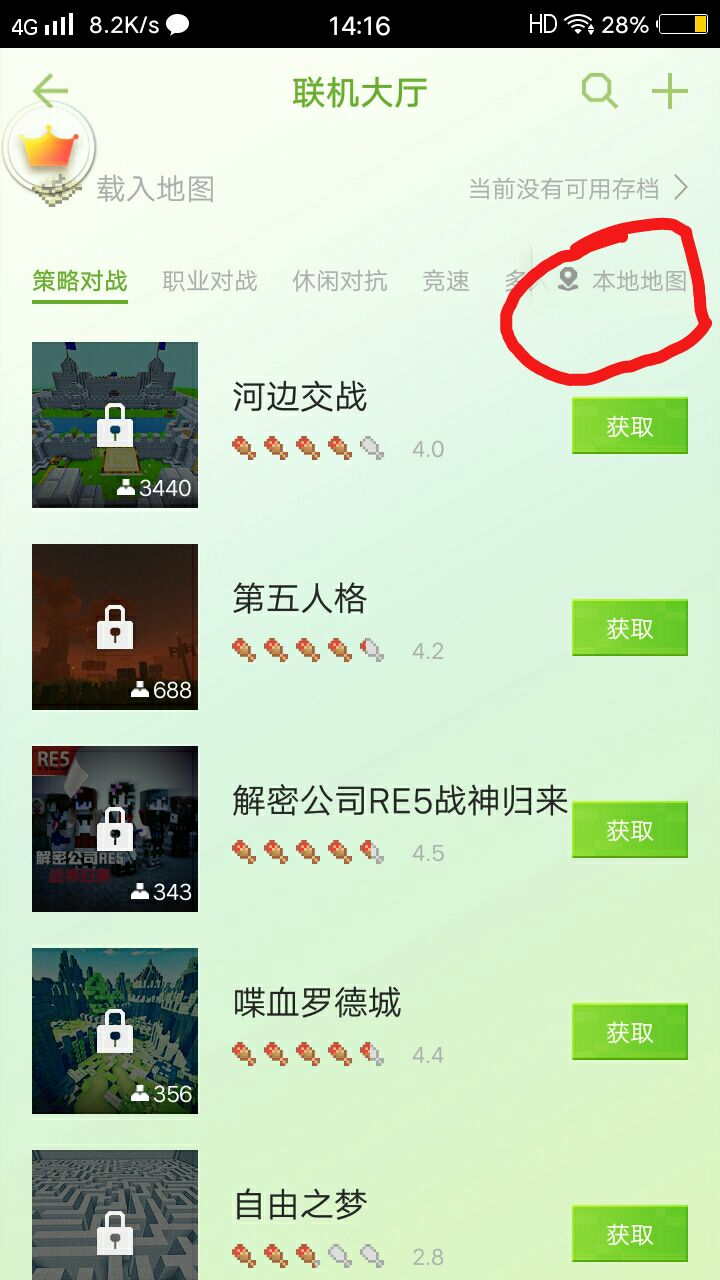Get the 自由之梦 map
Image resolution: width=720 pixels, height=1280 pixels.
629,1234
